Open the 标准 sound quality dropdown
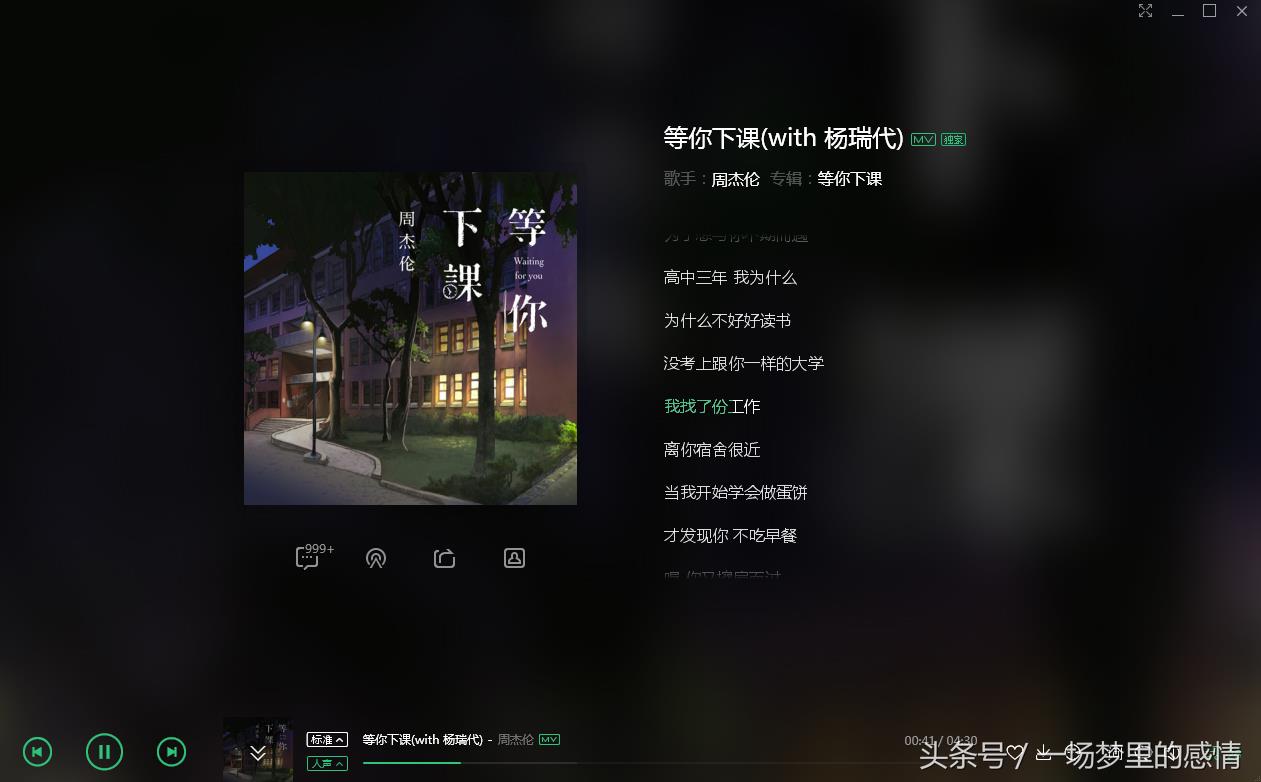This screenshot has width=1261, height=782. coord(327,740)
